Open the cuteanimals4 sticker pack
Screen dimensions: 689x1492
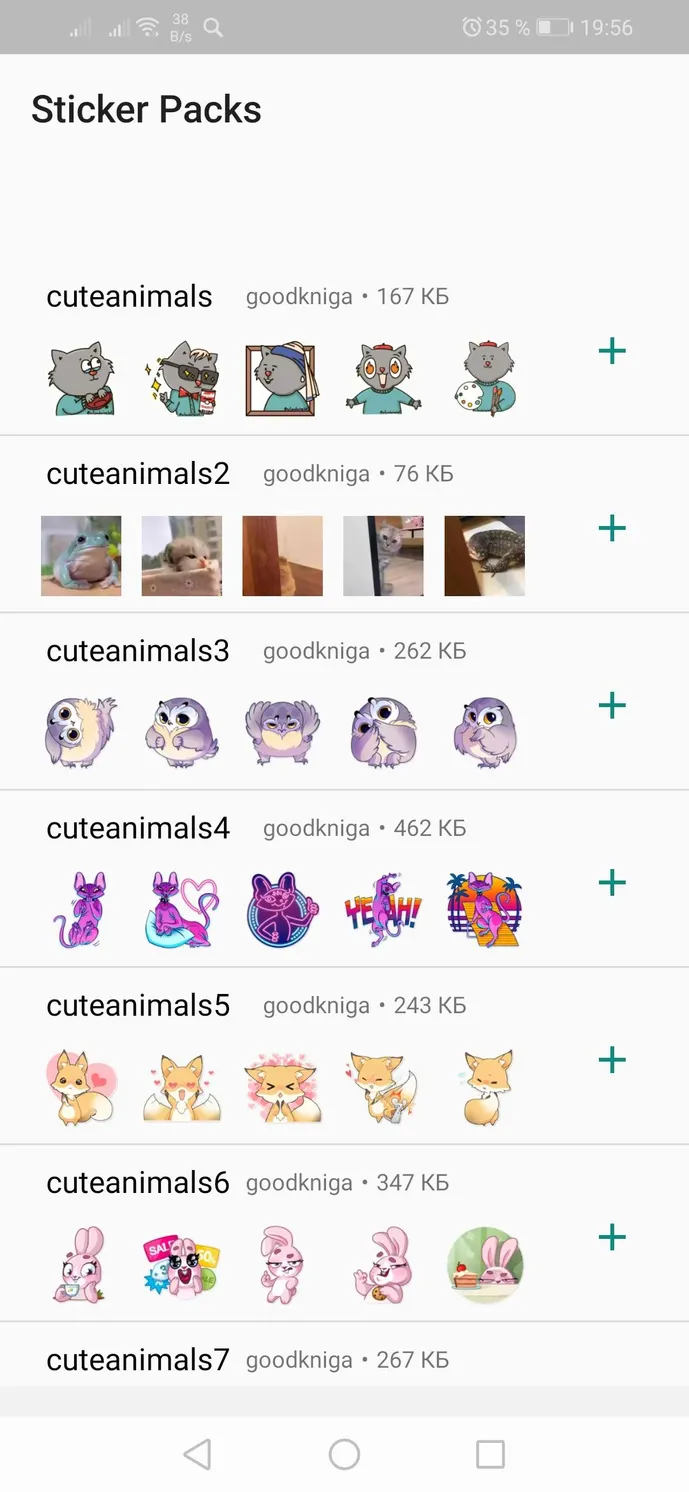point(344,878)
